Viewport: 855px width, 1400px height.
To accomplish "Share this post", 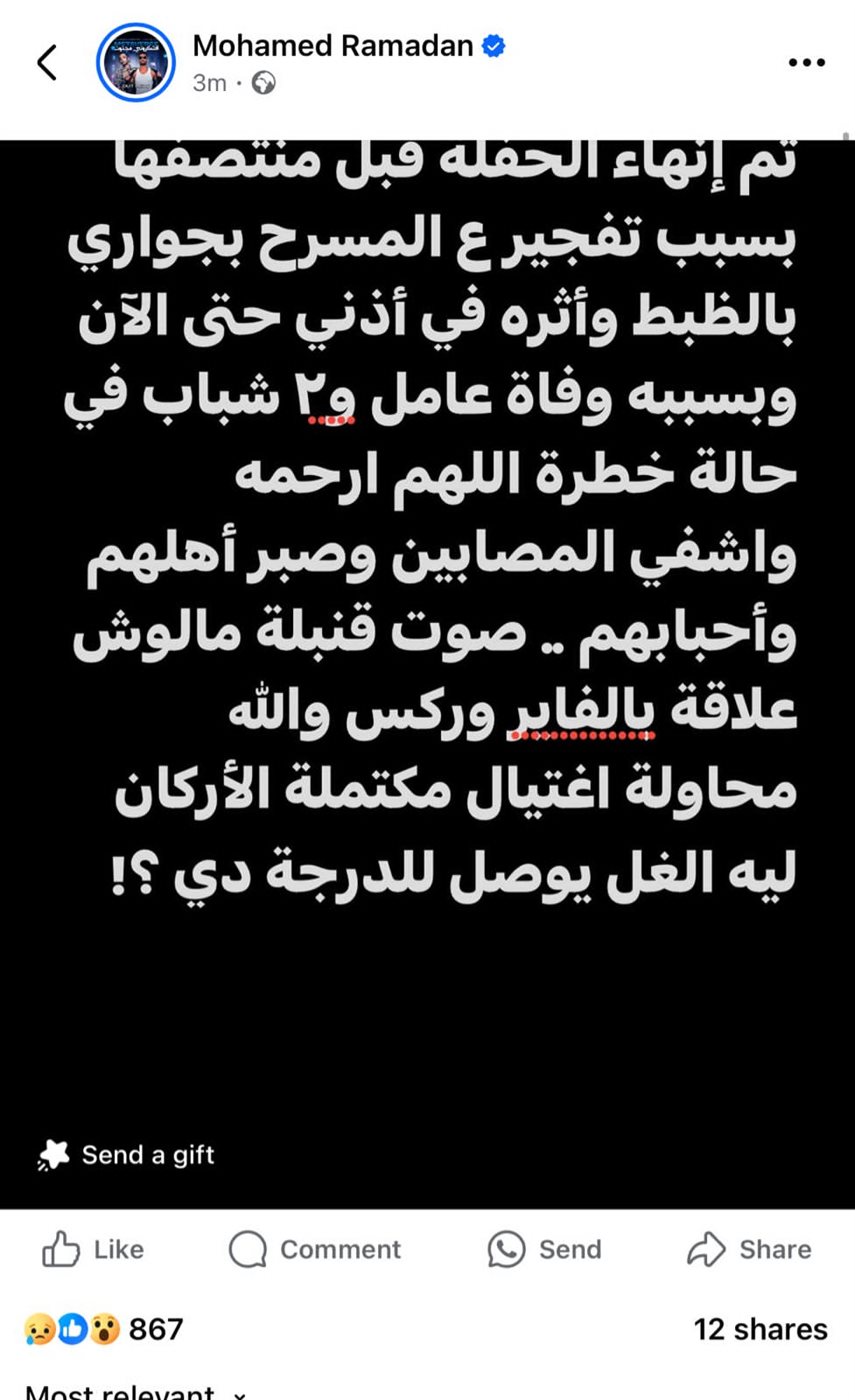I will [749, 1249].
